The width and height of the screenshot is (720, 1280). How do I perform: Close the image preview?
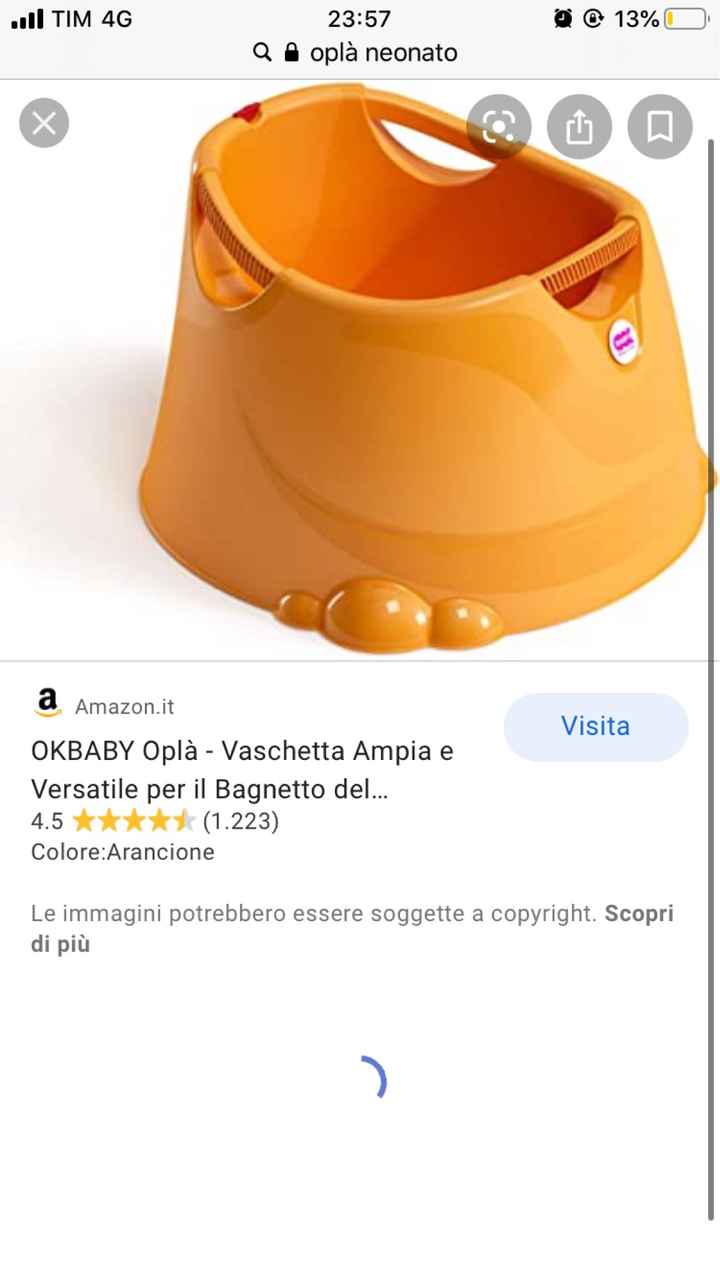[x=44, y=124]
